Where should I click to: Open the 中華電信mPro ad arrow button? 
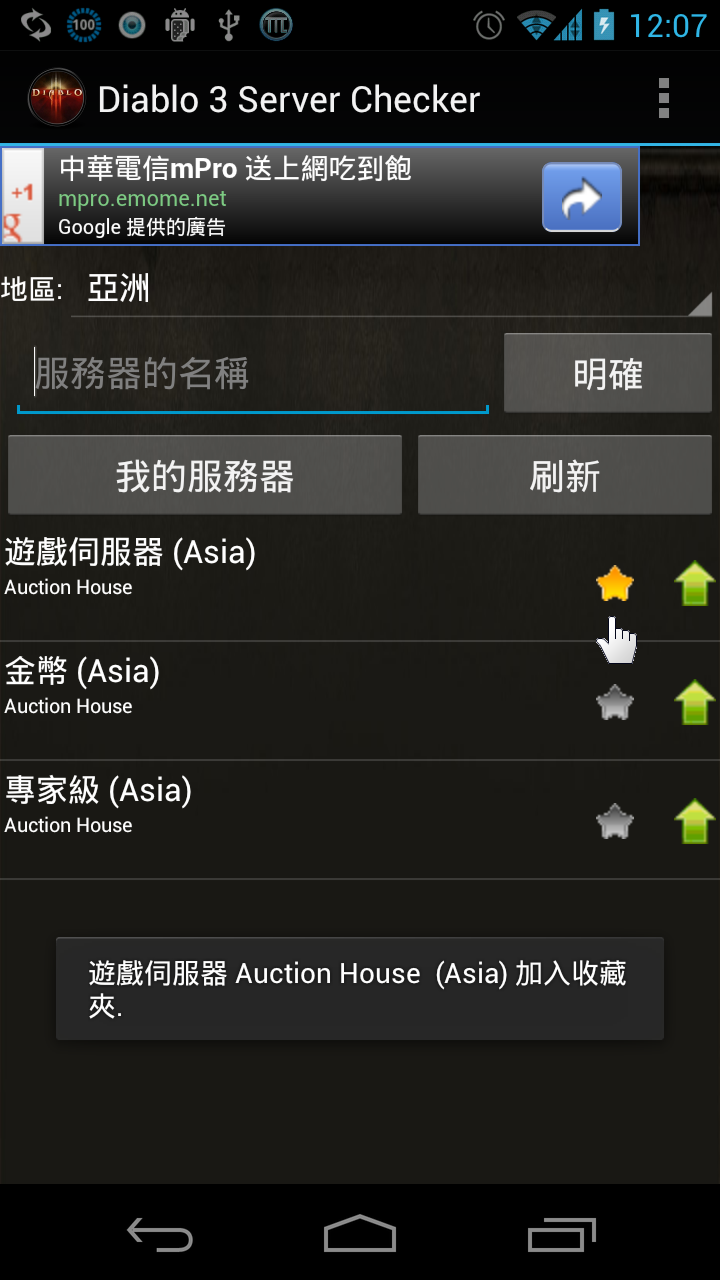click(581, 197)
